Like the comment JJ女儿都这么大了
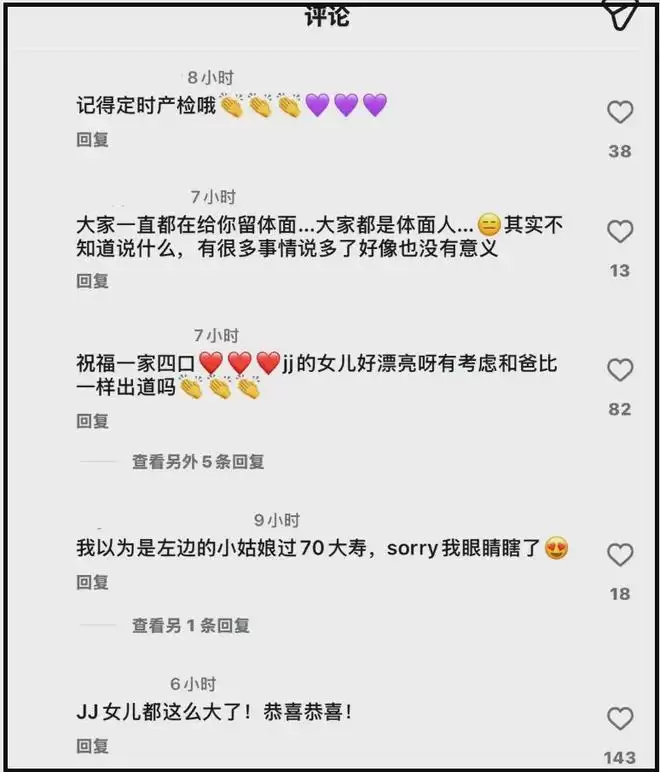 point(620,718)
